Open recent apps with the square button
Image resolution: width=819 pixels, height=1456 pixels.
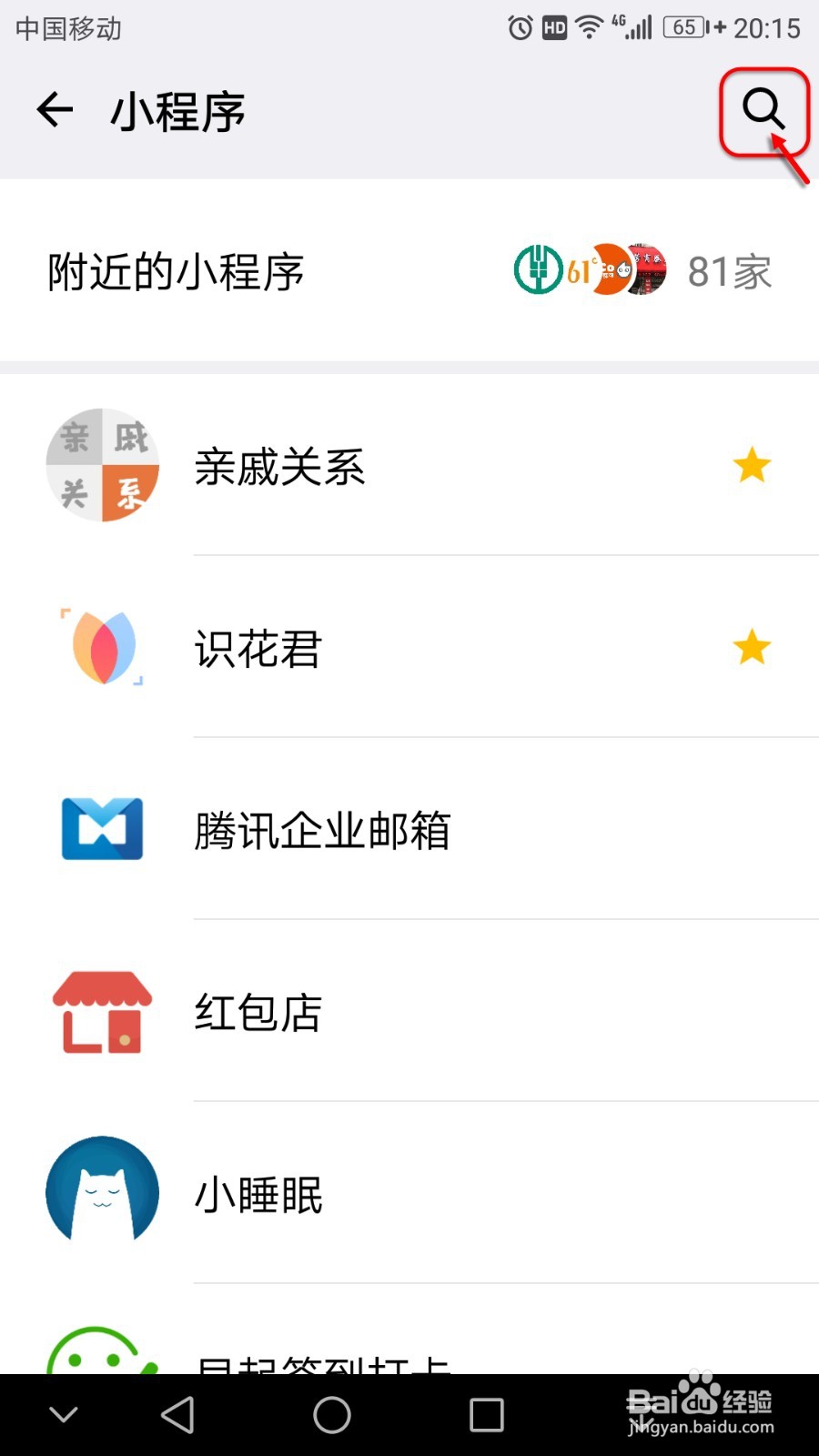click(x=486, y=1413)
